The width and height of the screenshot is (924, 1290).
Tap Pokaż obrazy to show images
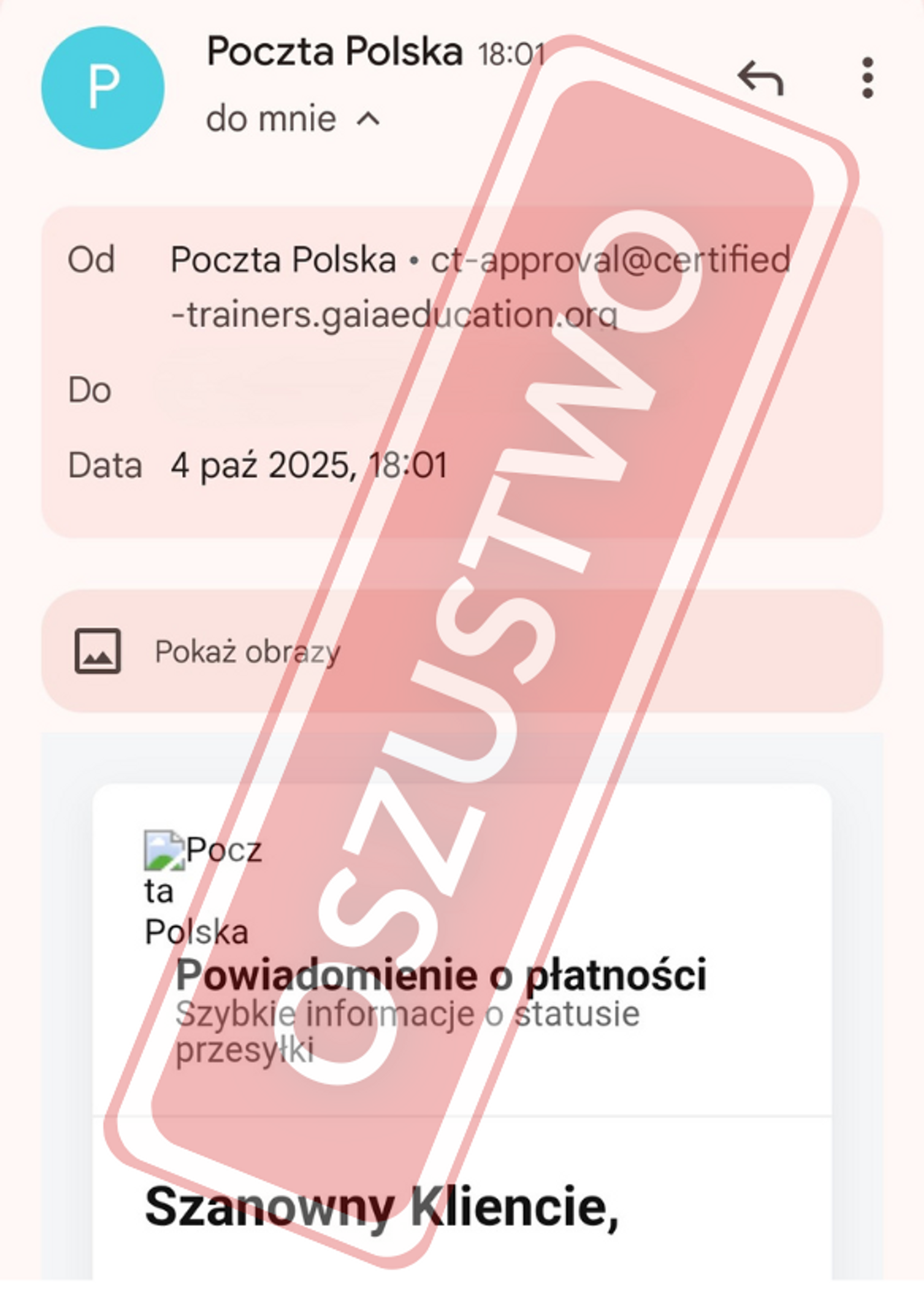coord(246,652)
